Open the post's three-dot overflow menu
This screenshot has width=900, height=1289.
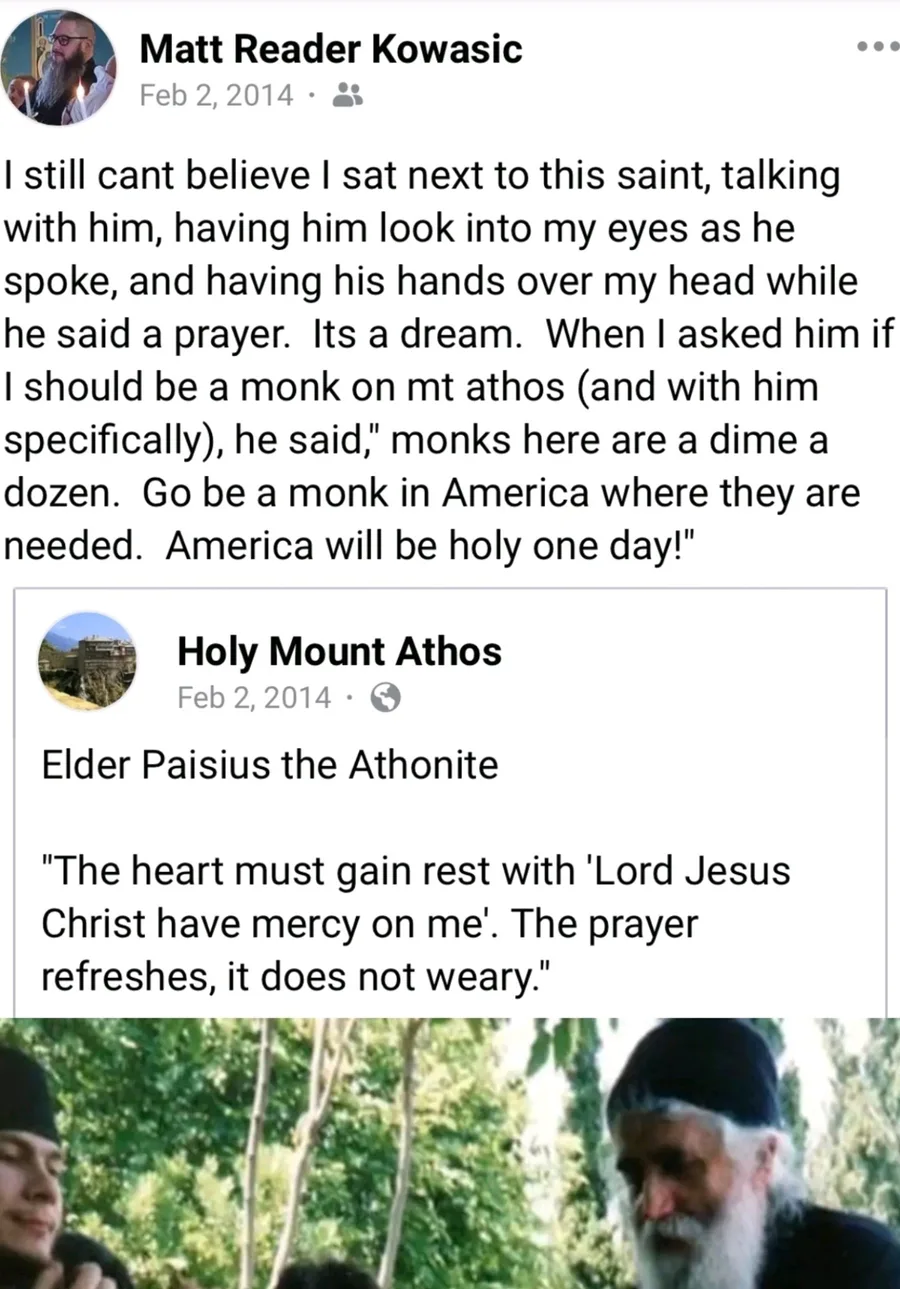click(877, 47)
